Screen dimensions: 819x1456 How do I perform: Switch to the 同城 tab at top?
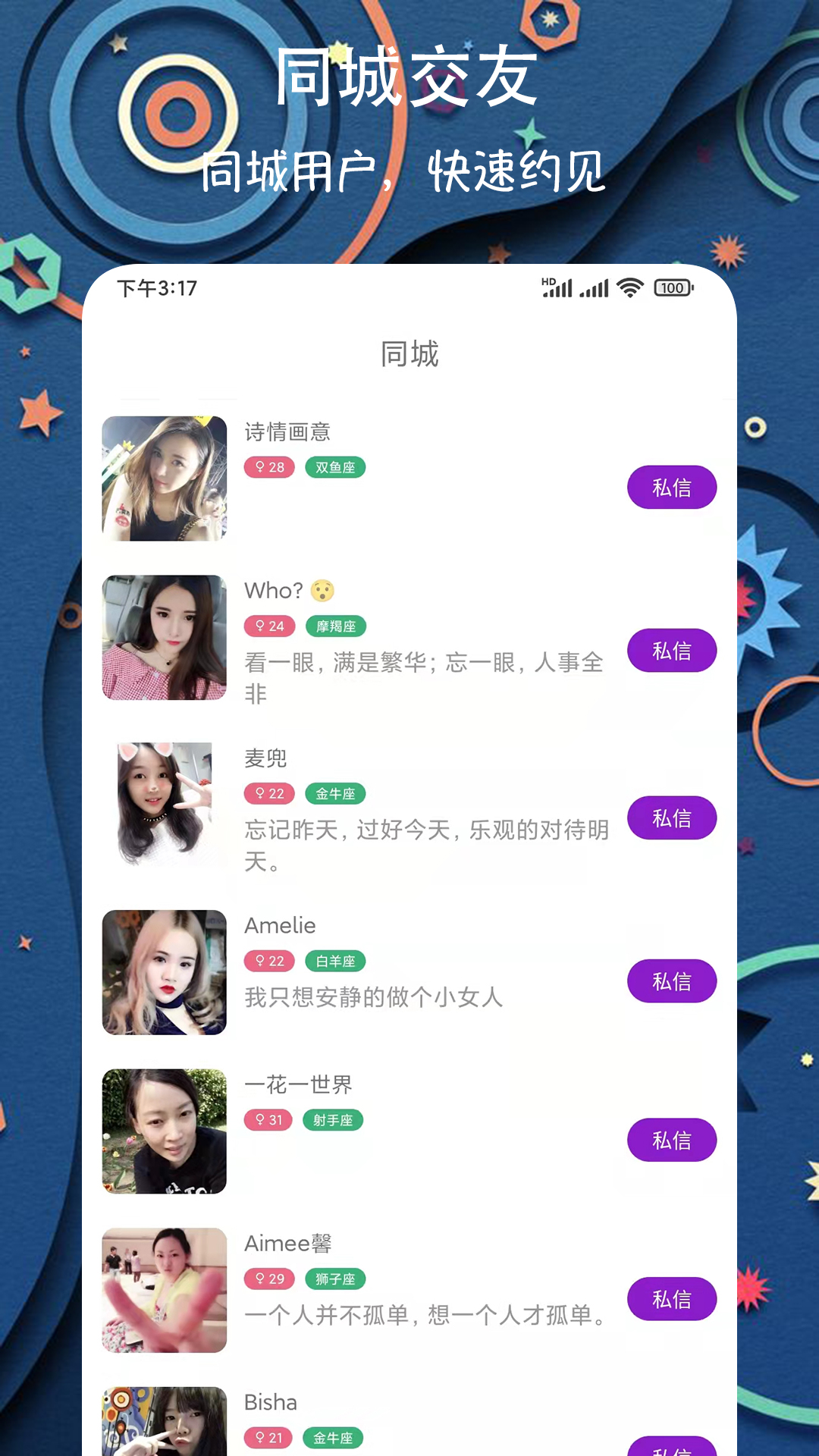pos(409,353)
